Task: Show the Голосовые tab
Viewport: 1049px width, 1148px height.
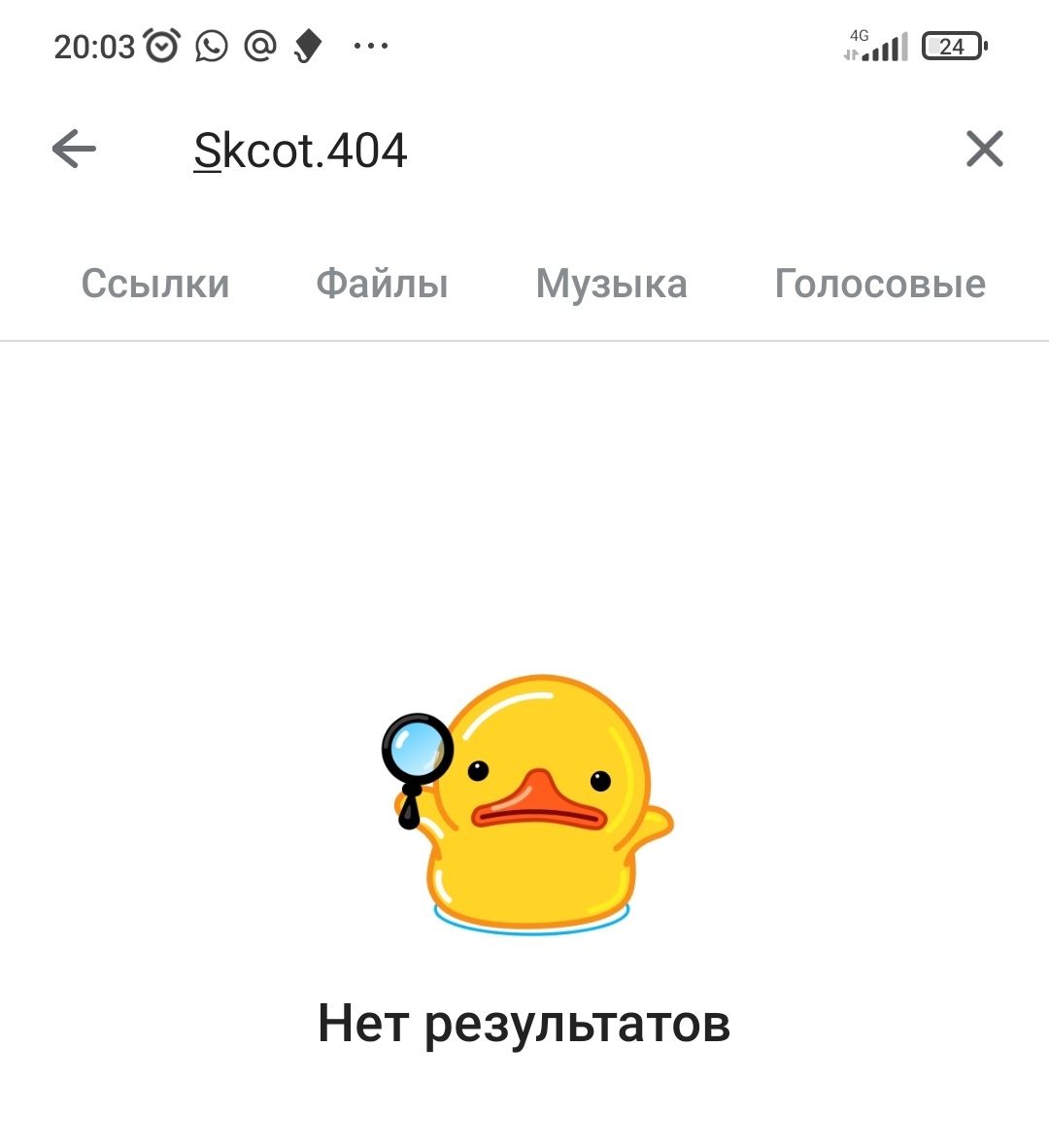Action: point(879,284)
